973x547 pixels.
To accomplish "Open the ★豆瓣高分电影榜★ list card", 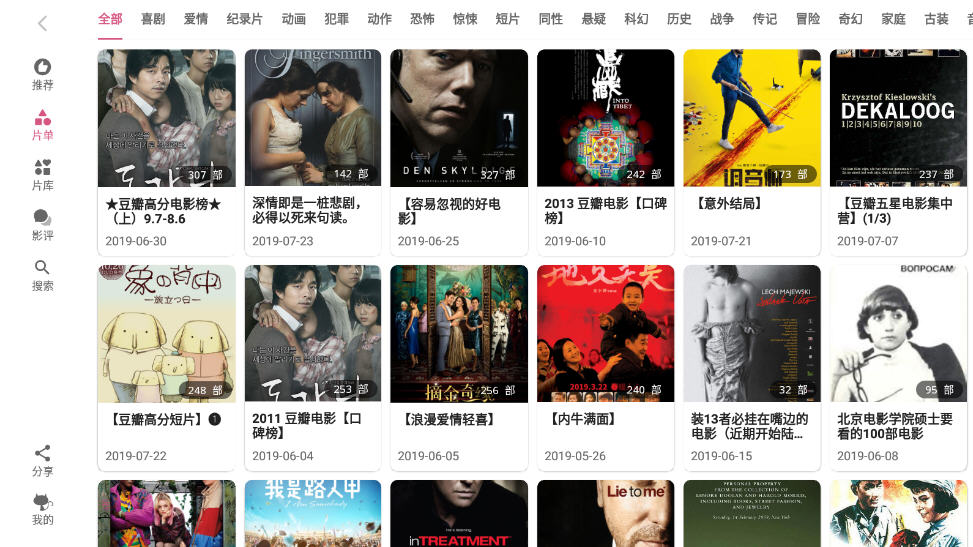I will click(166, 150).
